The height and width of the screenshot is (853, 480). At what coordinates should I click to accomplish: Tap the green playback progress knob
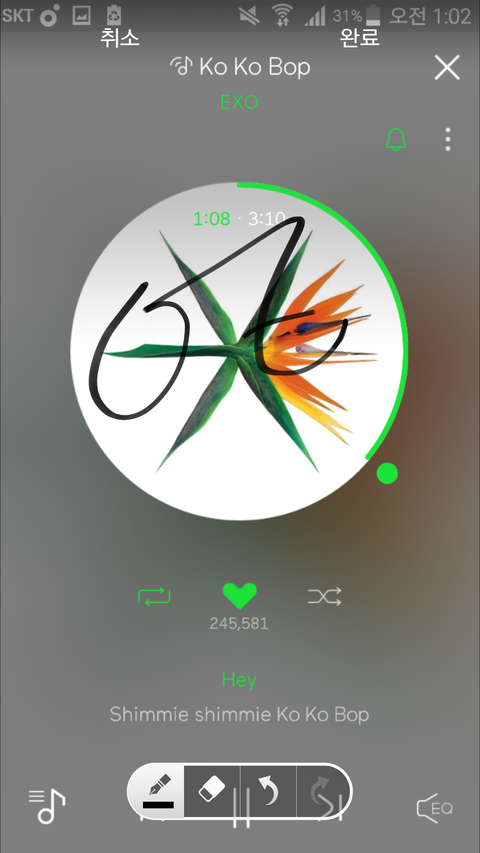[x=387, y=473]
